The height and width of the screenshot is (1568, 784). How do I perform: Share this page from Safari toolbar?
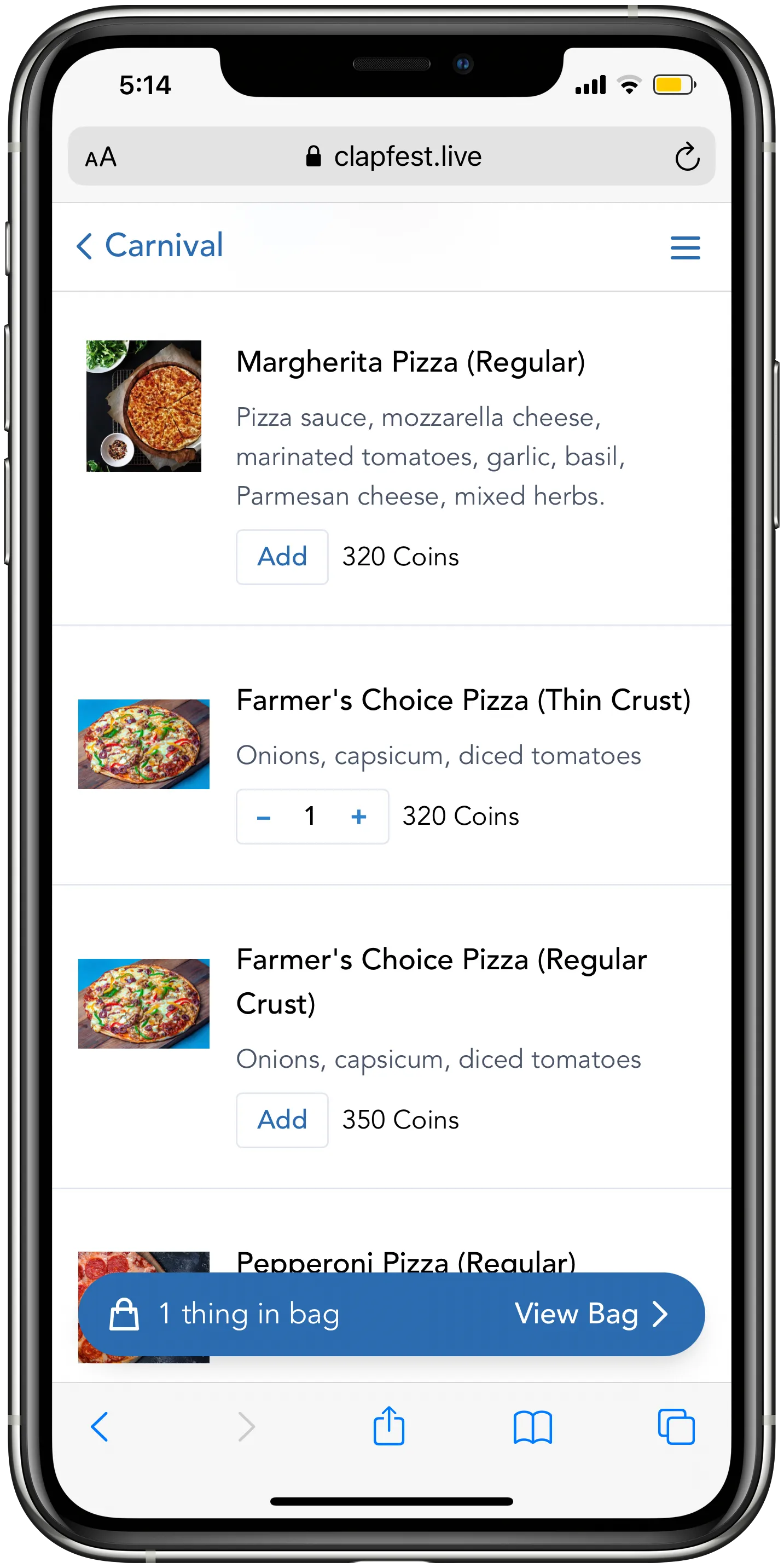click(388, 1426)
